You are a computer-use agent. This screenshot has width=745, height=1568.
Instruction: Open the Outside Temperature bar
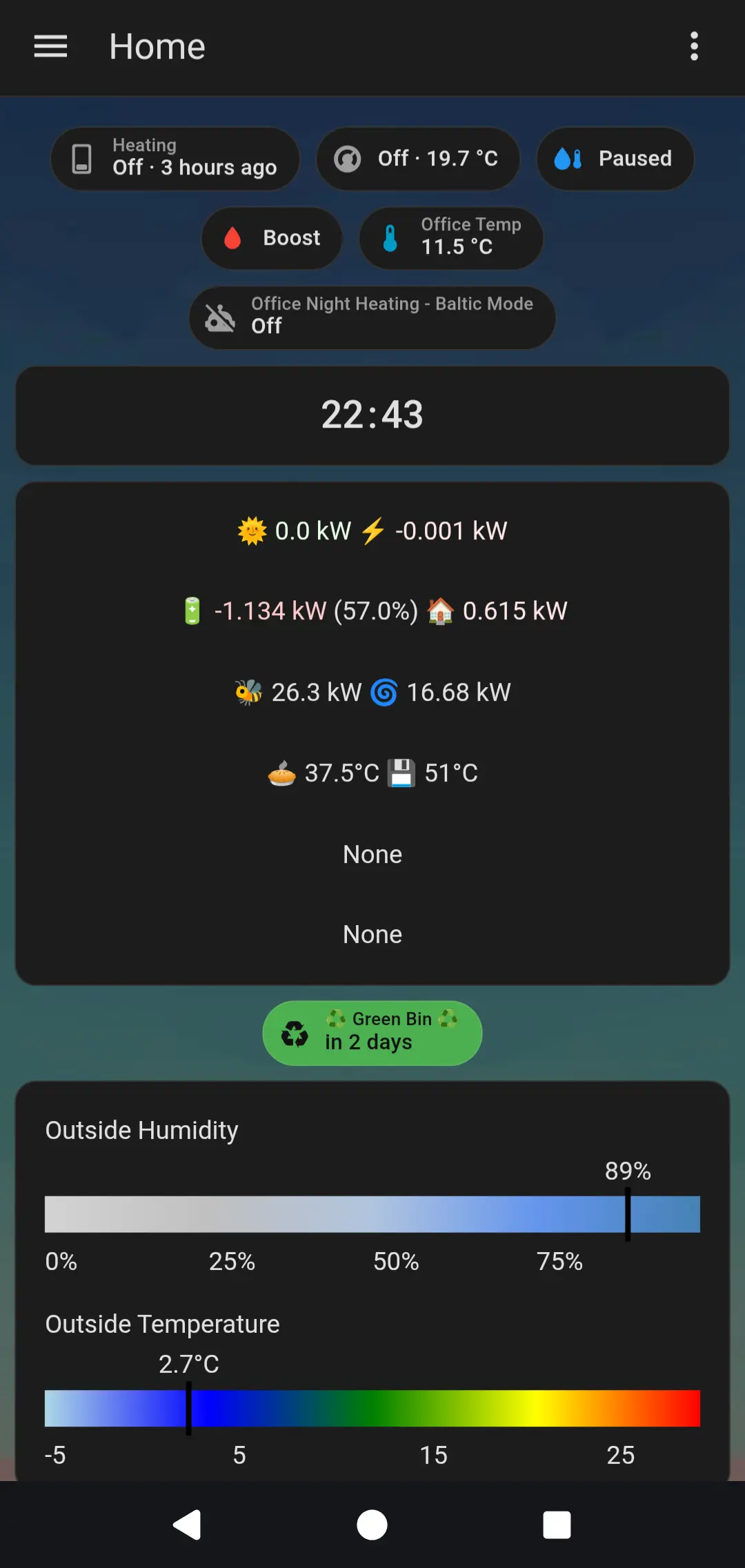coord(372,1408)
